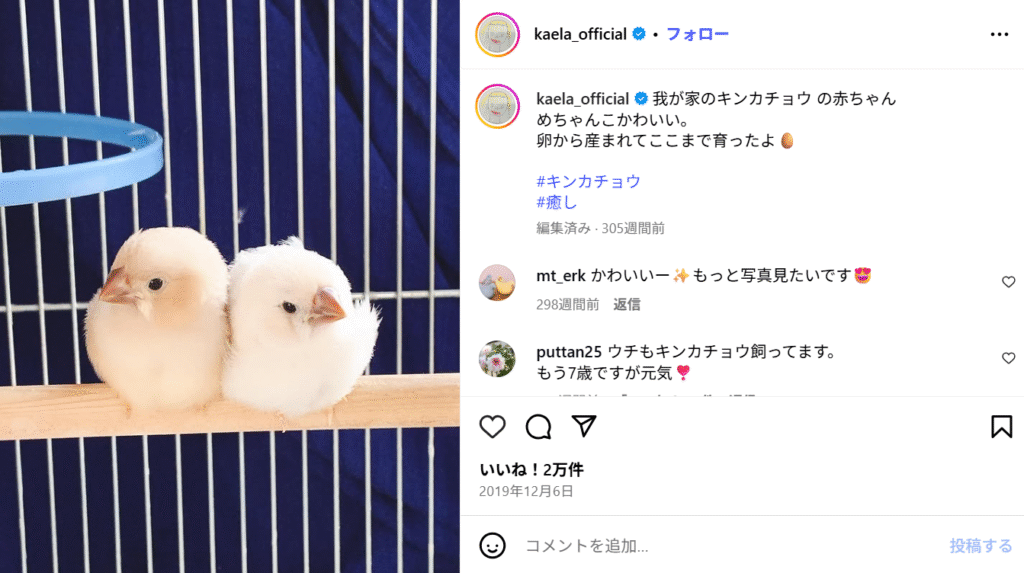
Task: Share the post via paper plane
Action: tap(584, 427)
